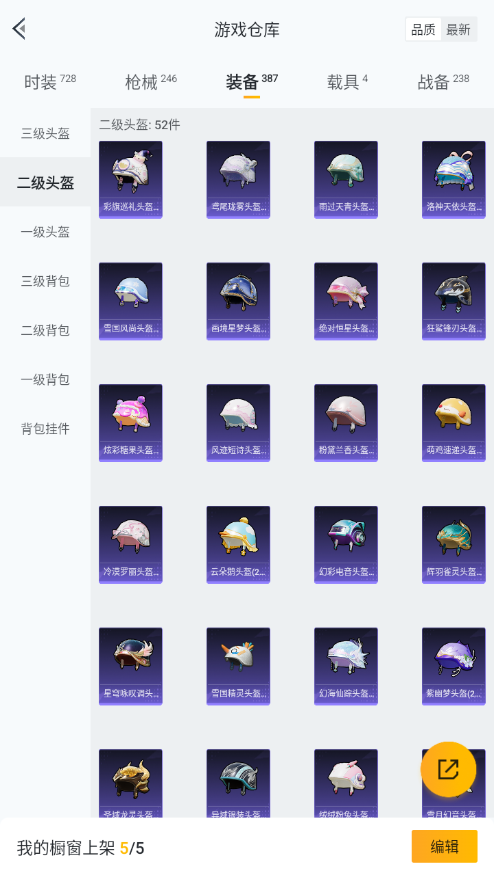Open the 萌鸡速递头盔 item
494x875 pixels.
click(453, 423)
